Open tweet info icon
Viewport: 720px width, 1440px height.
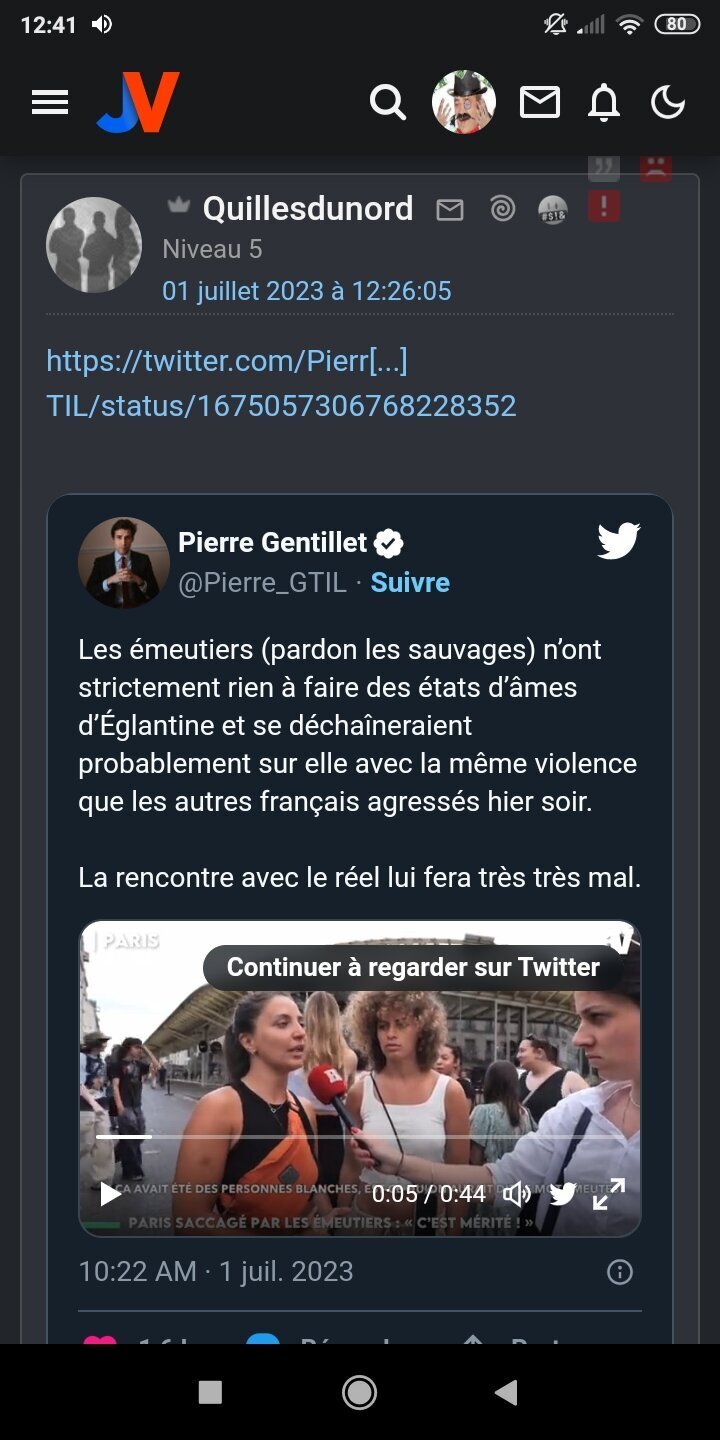[620, 1272]
